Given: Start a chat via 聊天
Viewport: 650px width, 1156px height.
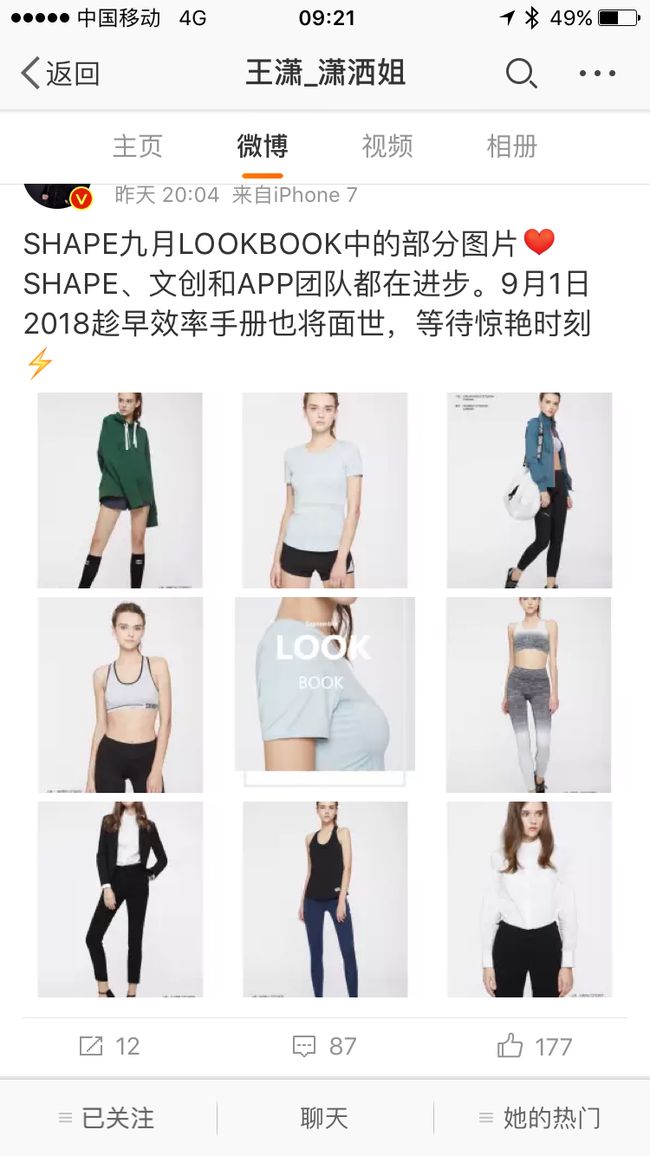Looking at the screenshot, I should 324,1118.
